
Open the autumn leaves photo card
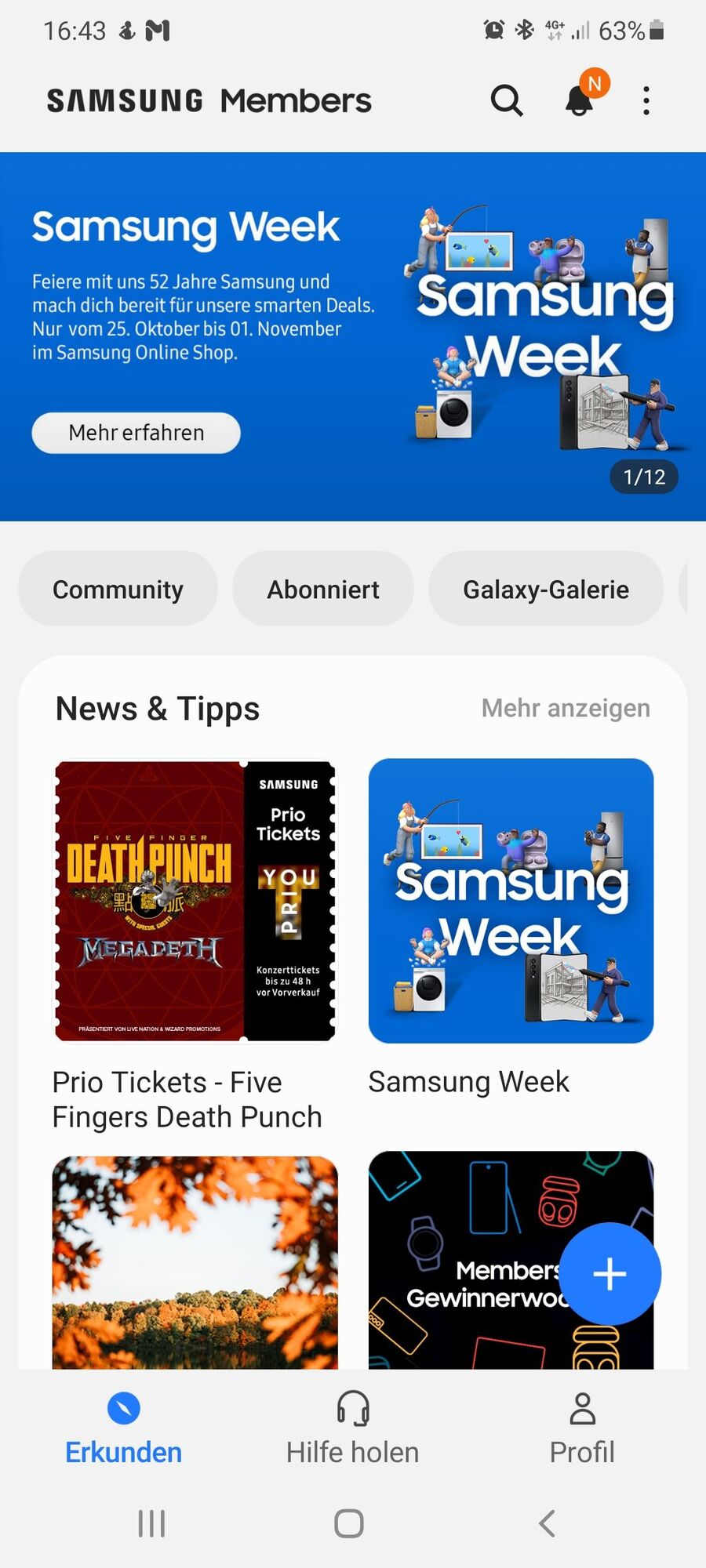click(195, 1262)
